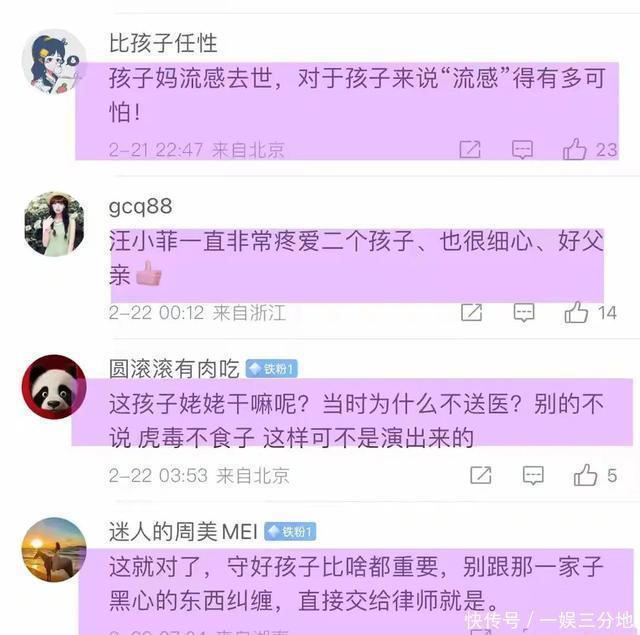Image resolution: width=640 pixels, height=635 pixels.
Task: Like the comment by 比孩子任性
Action: pos(575,150)
